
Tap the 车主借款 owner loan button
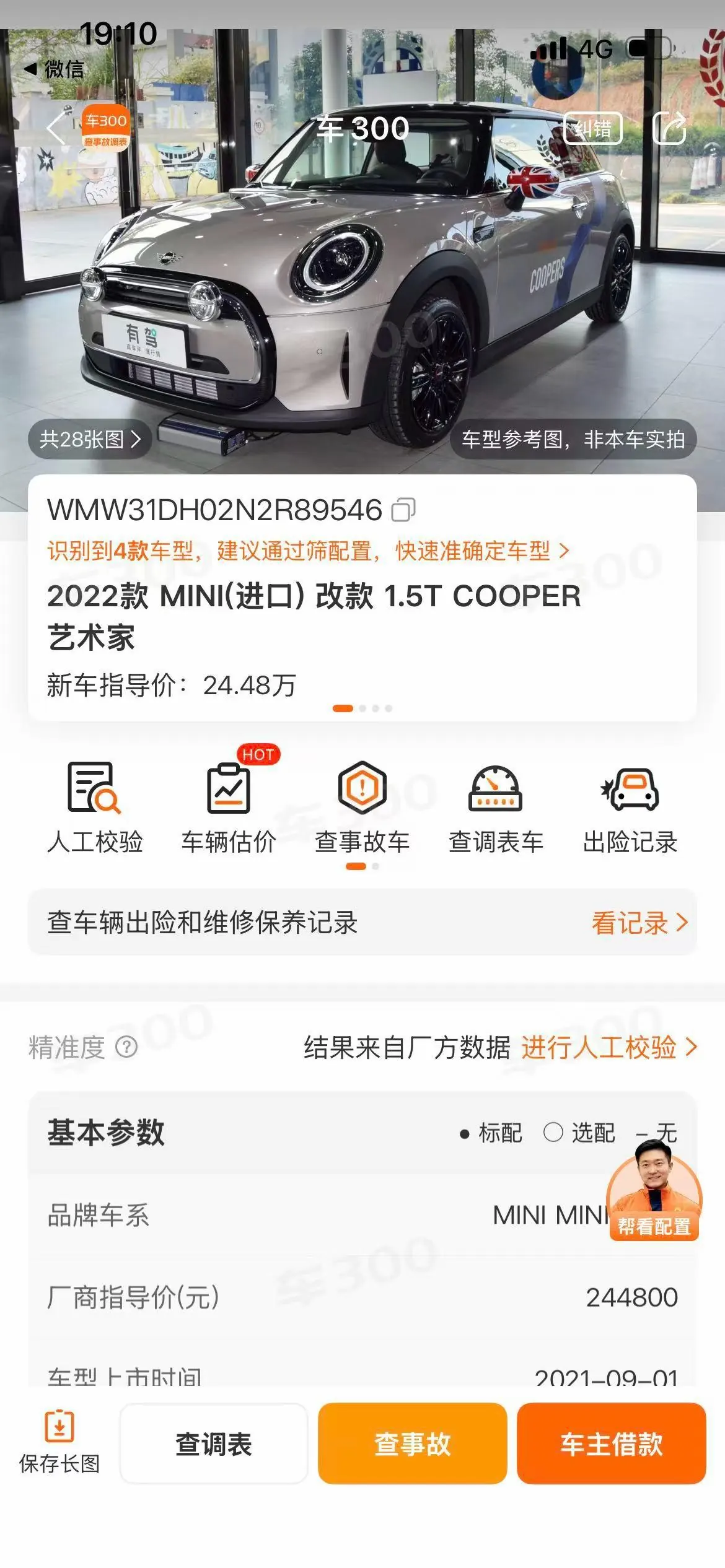pos(612,1444)
